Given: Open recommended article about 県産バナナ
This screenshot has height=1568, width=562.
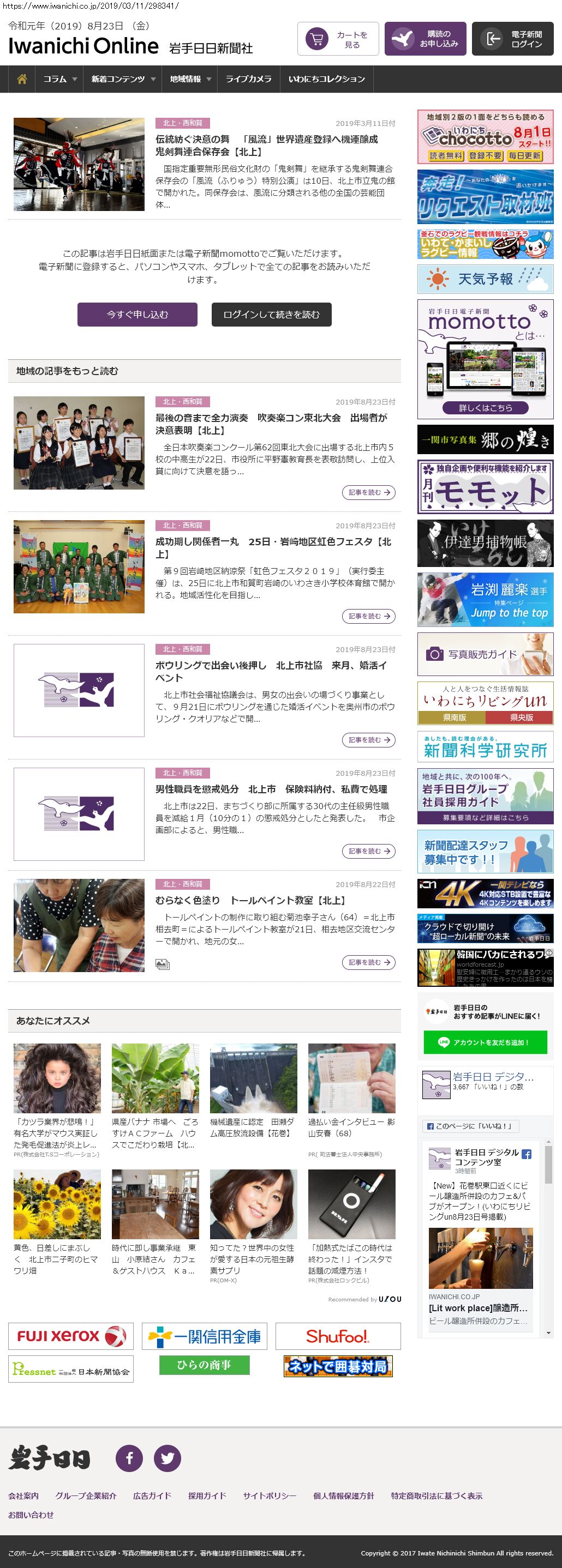Looking at the screenshot, I should 154,1132.
